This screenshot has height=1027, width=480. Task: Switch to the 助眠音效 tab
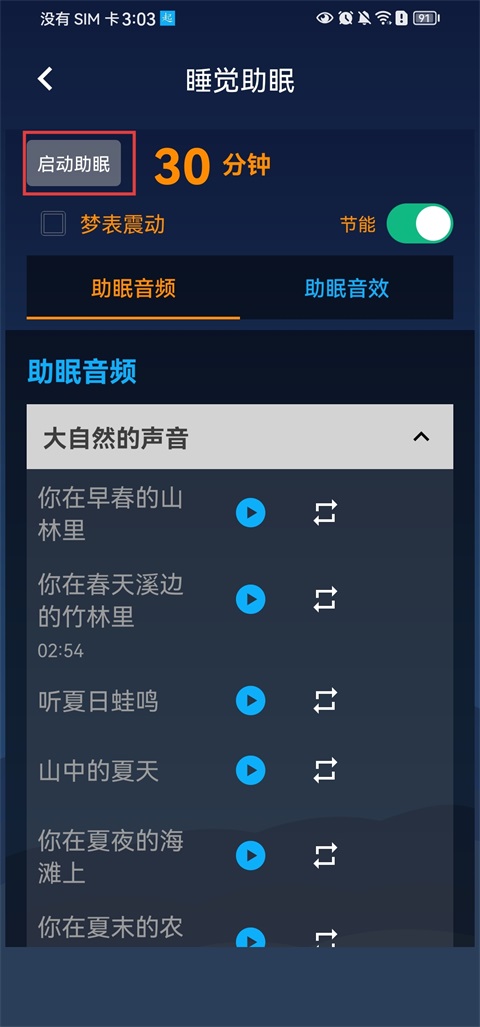pyautogui.click(x=346, y=288)
